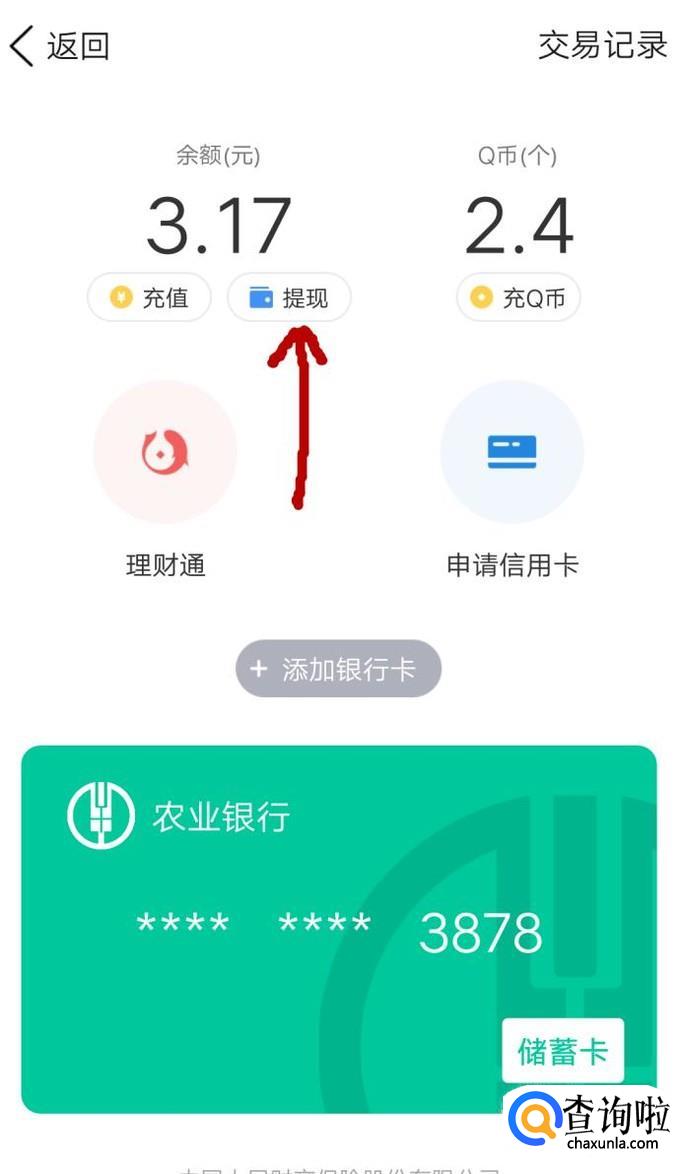Withdraw balance with 提现
The width and height of the screenshot is (682, 1174).
(x=289, y=298)
